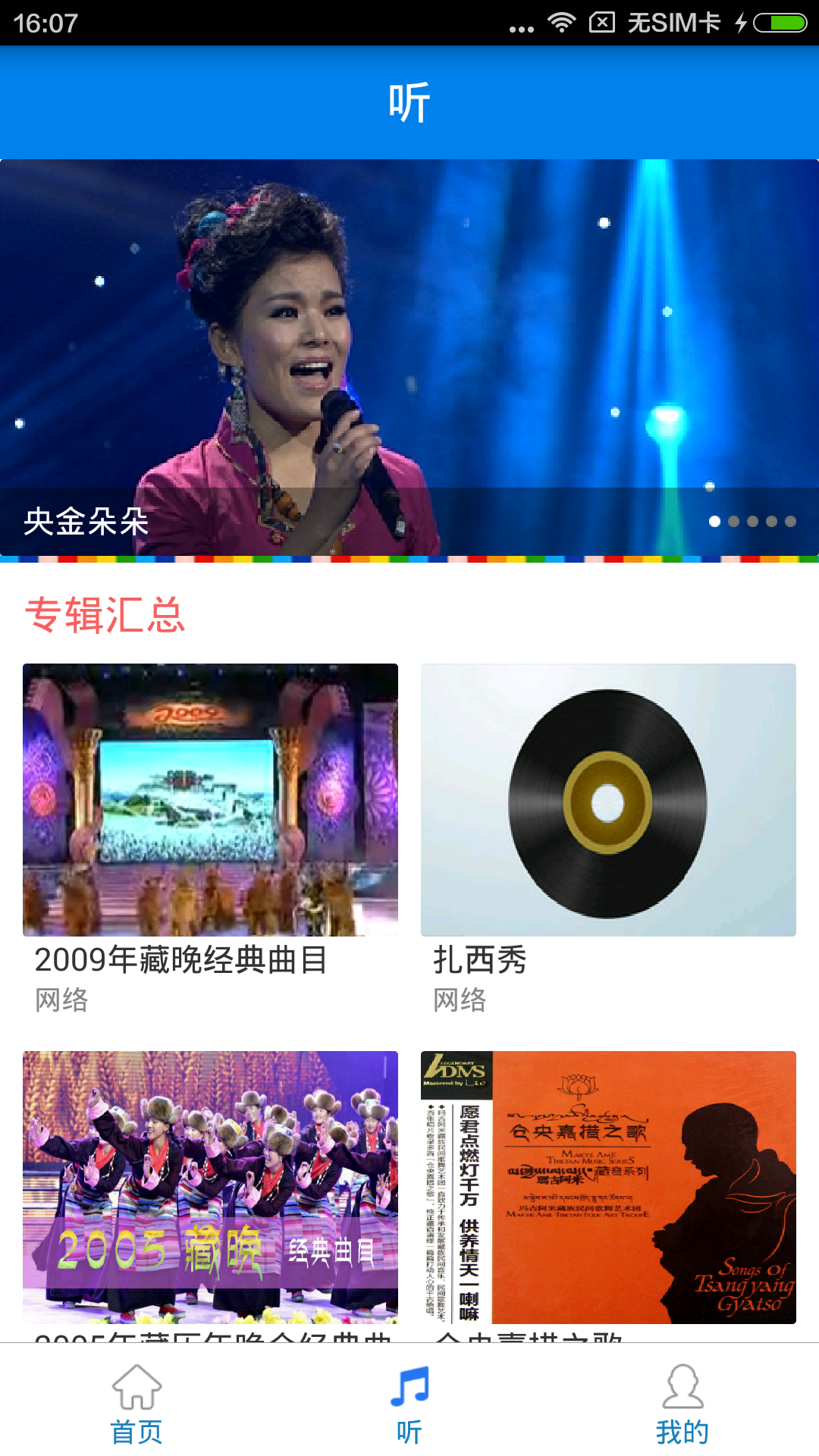The image size is (819, 1456).
Task: Open the 仓央嘉措之歌 album cover
Action: click(608, 1187)
